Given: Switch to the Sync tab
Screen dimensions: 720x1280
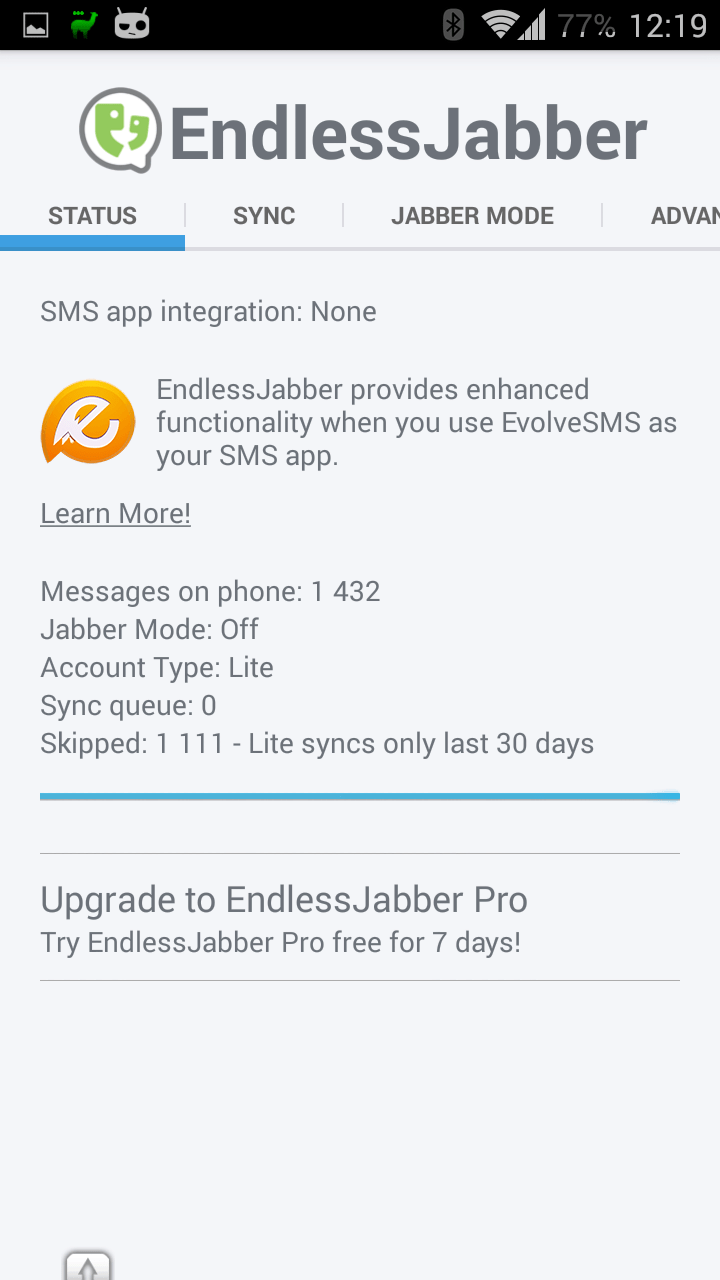Looking at the screenshot, I should point(264,216).
